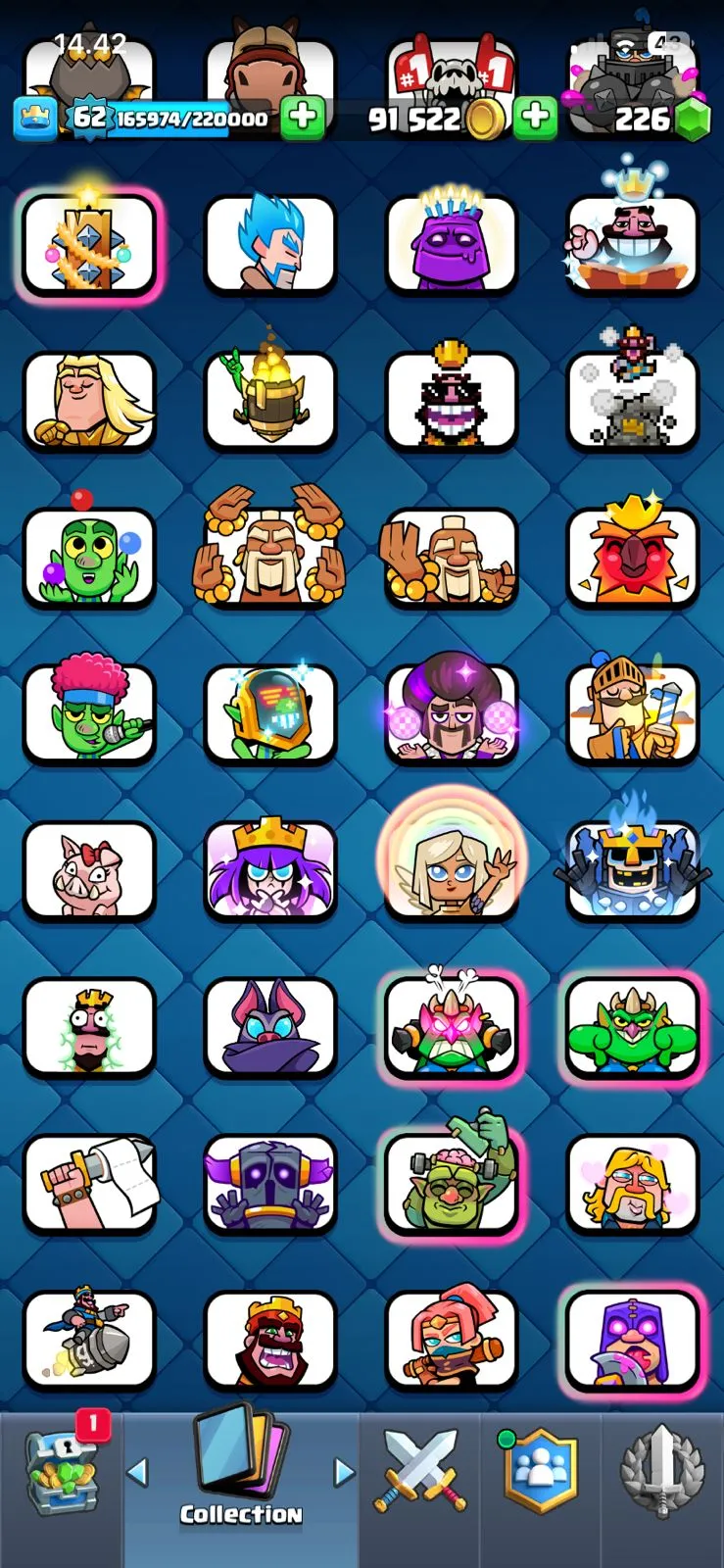Select the blue-haired wizard emote
724x1568 pixels.
(270, 245)
